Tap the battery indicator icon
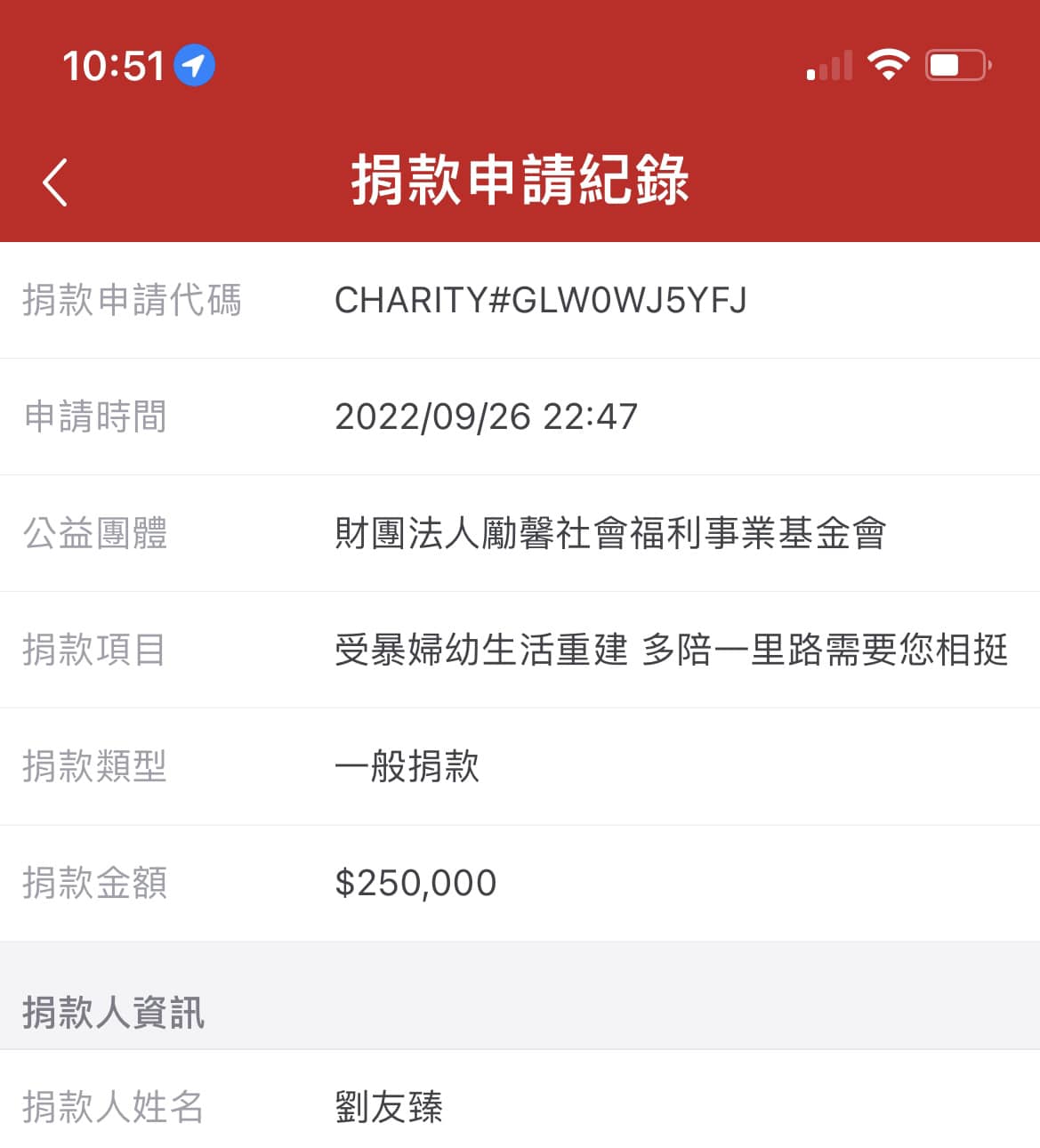The height and width of the screenshot is (1148, 1040). tap(956, 64)
